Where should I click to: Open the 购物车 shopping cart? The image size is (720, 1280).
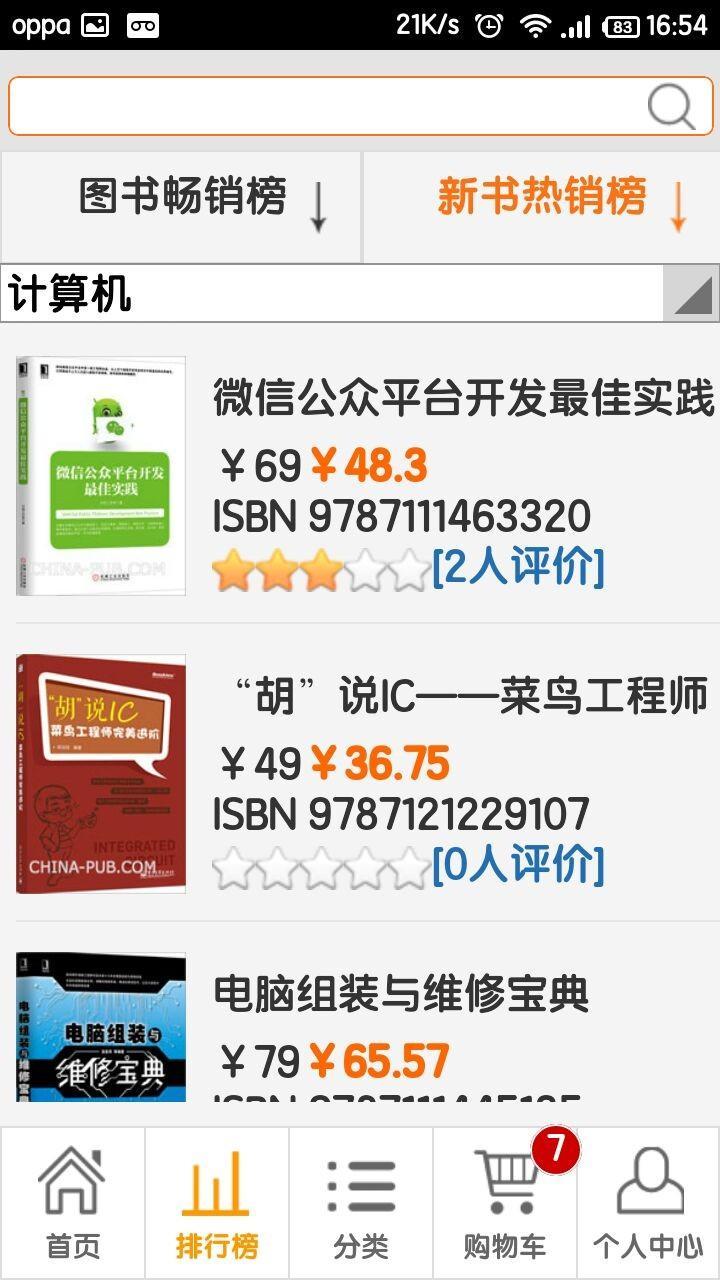(x=505, y=1203)
